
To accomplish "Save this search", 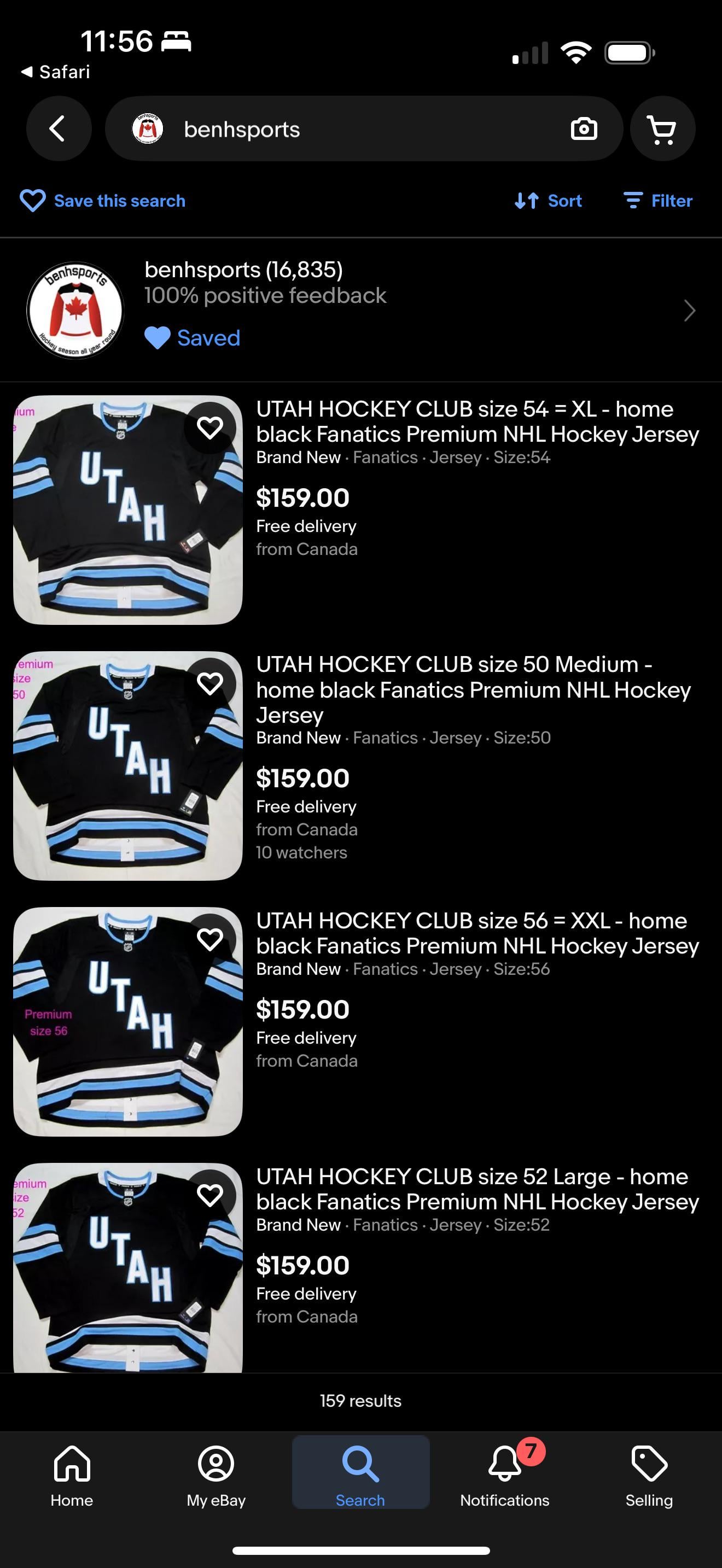I will pos(102,201).
